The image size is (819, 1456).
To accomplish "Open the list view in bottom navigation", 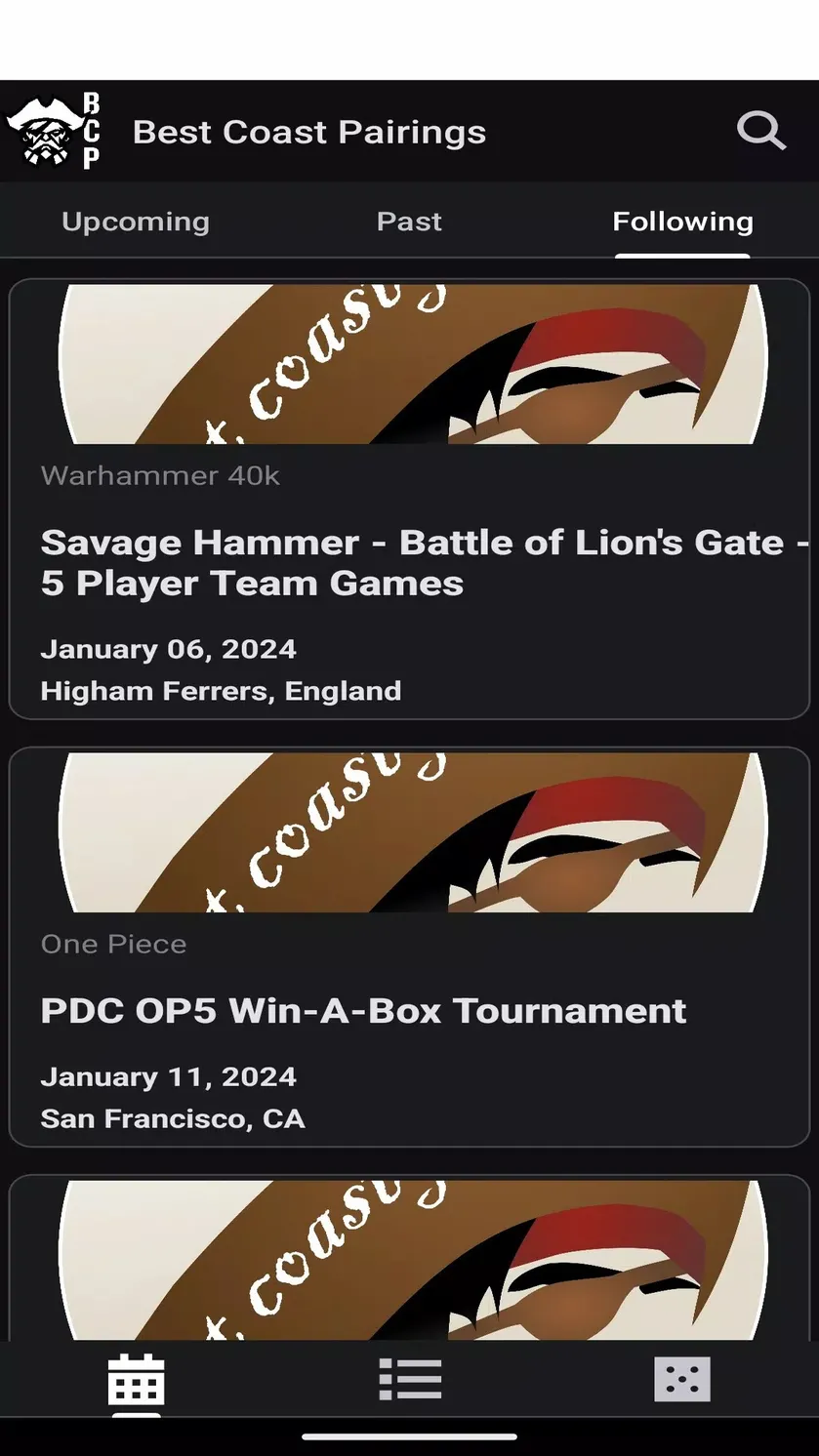I will pyautogui.click(x=410, y=1379).
